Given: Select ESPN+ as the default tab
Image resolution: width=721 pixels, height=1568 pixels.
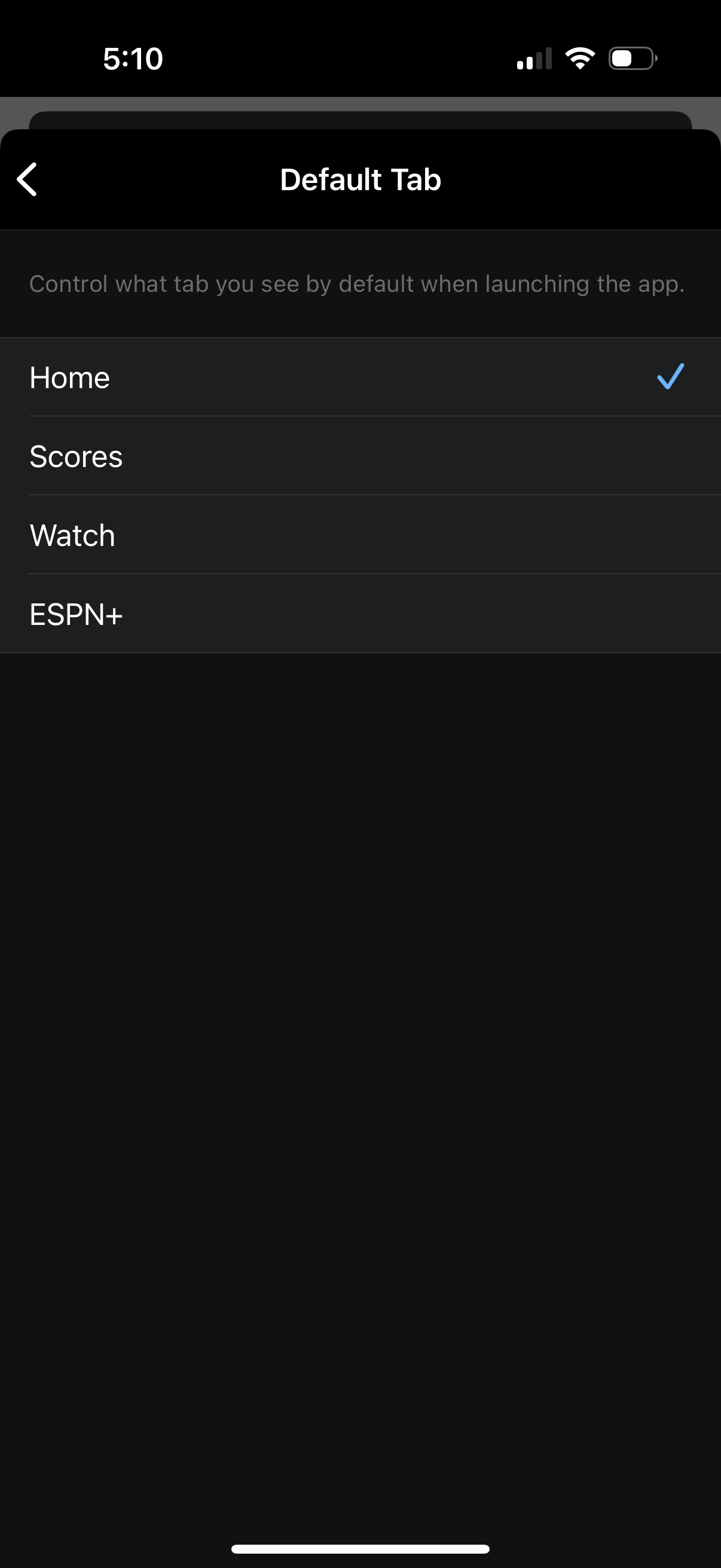Looking at the screenshot, I should 360,614.
